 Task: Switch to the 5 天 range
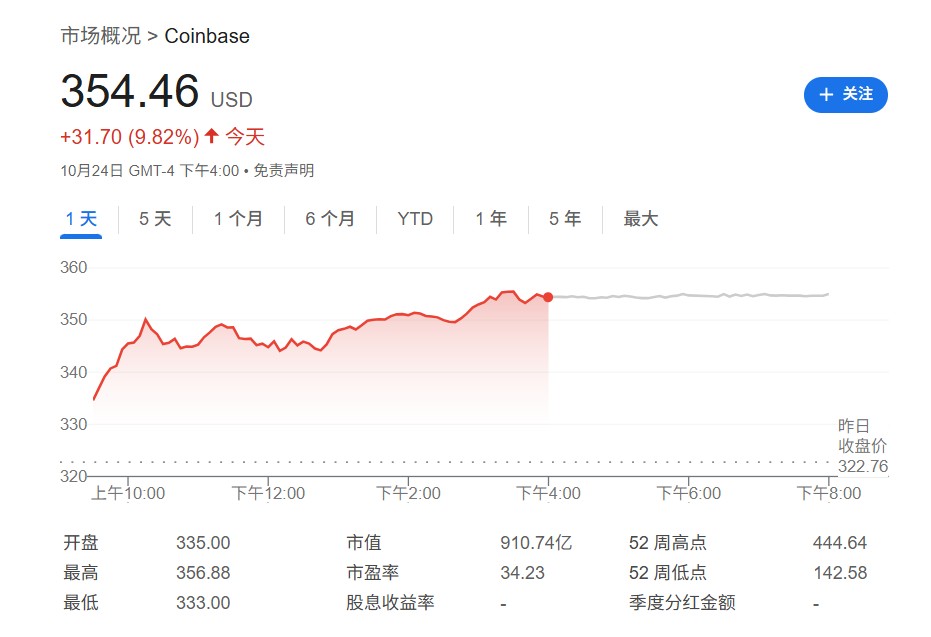155,219
